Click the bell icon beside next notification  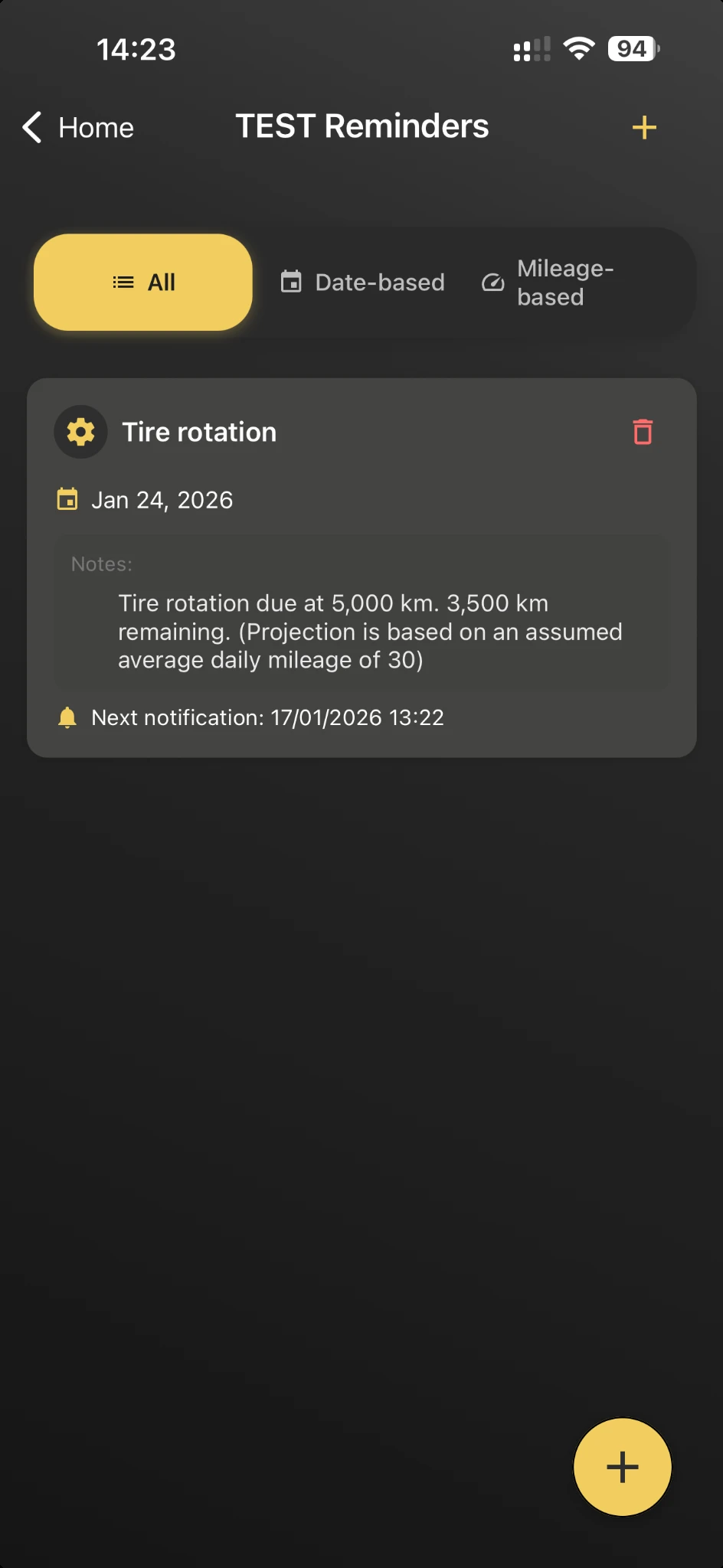tap(67, 717)
